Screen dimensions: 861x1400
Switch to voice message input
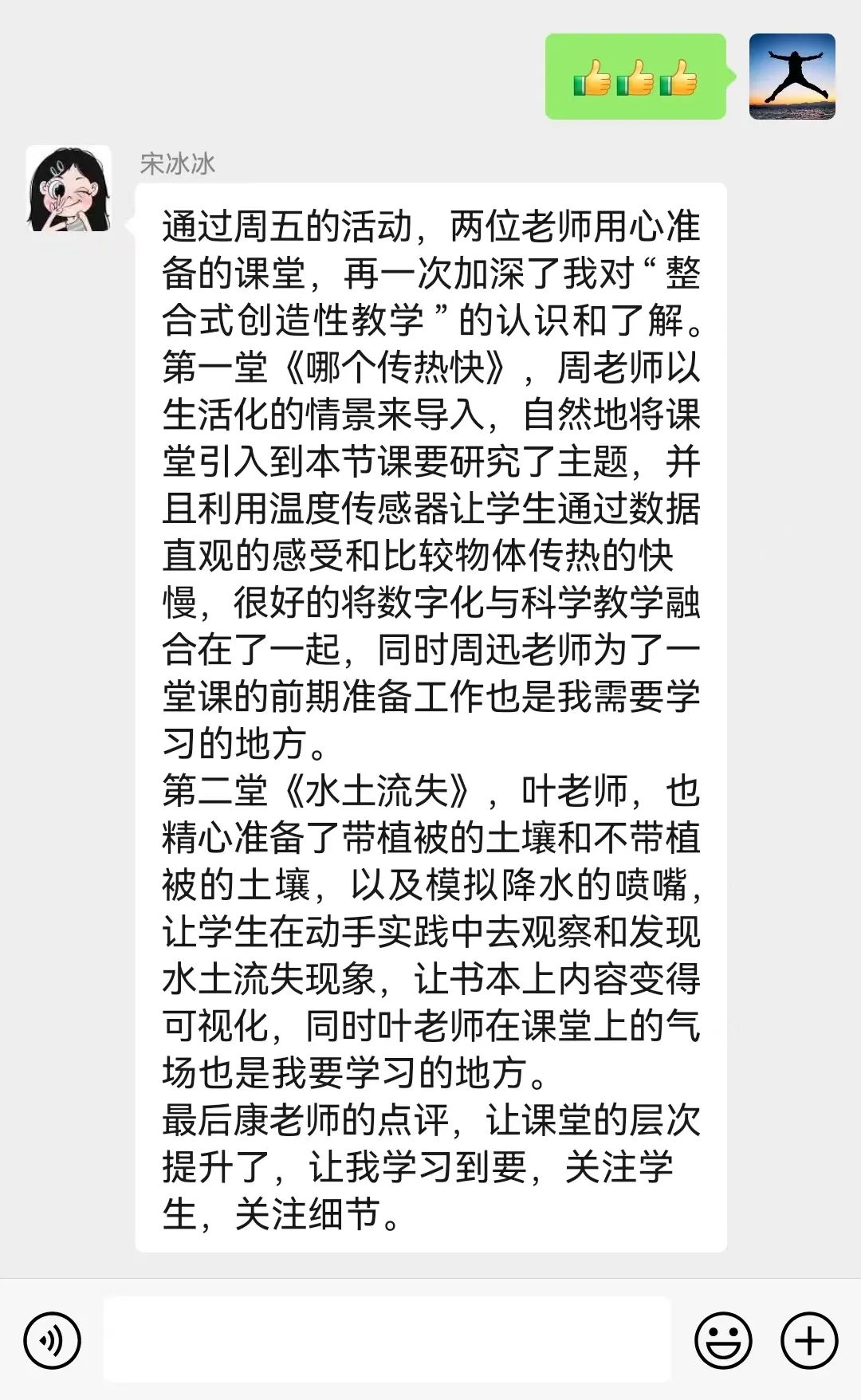(52, 1339)
